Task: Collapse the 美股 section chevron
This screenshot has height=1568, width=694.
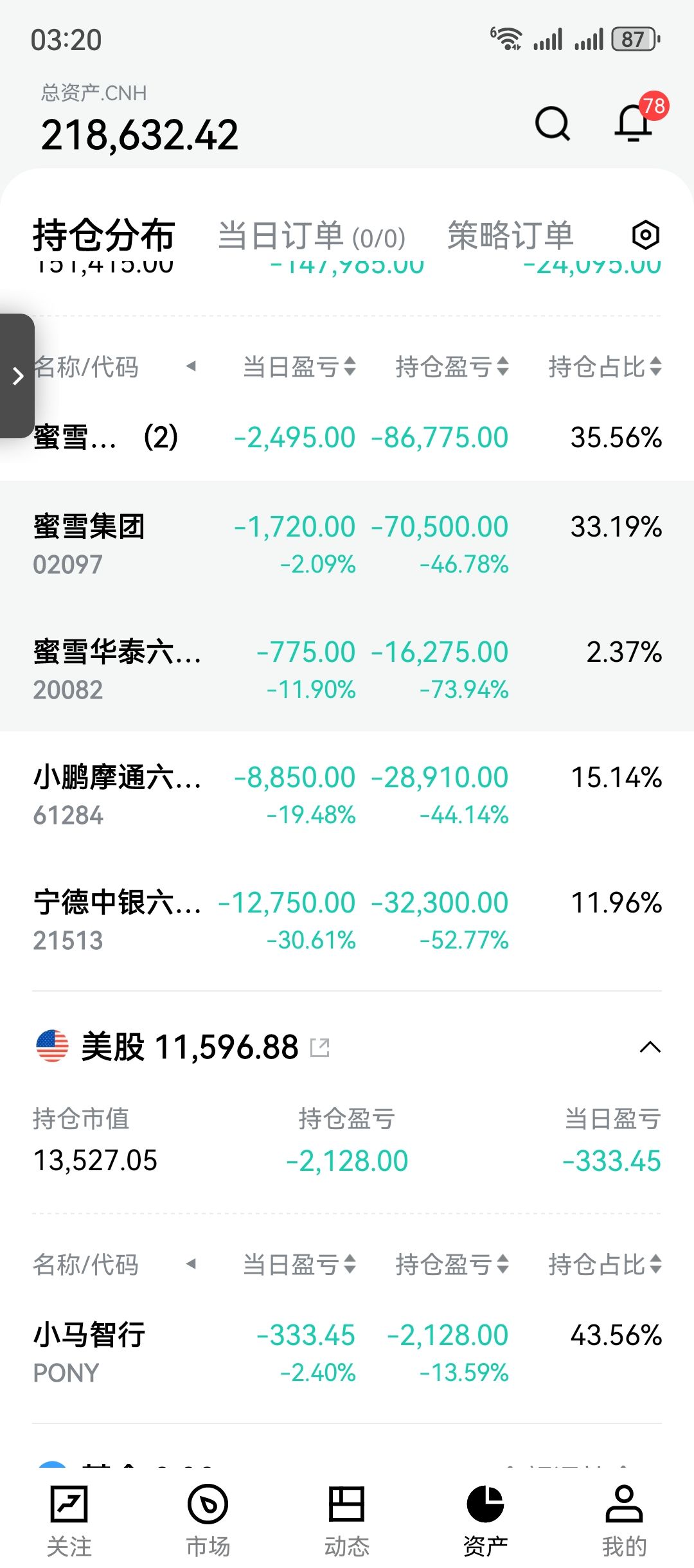Action: 650,1047
